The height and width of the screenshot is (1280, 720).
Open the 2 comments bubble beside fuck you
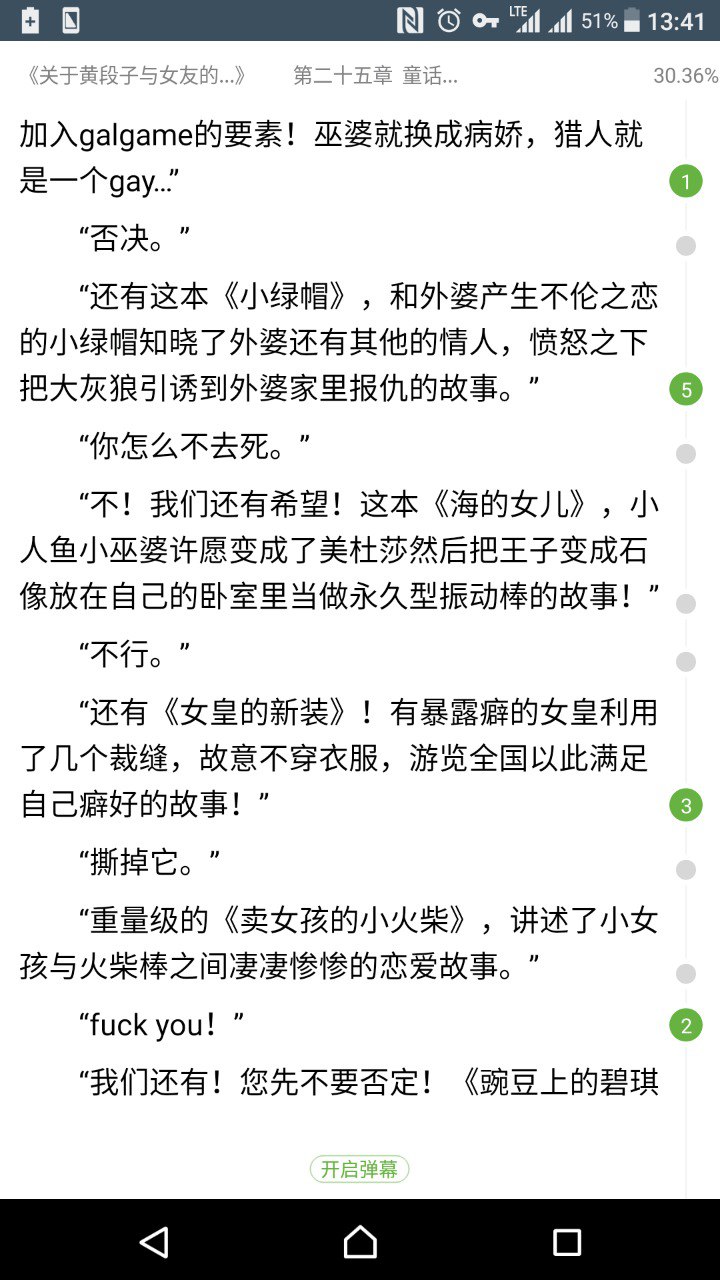click(686, 1026)
